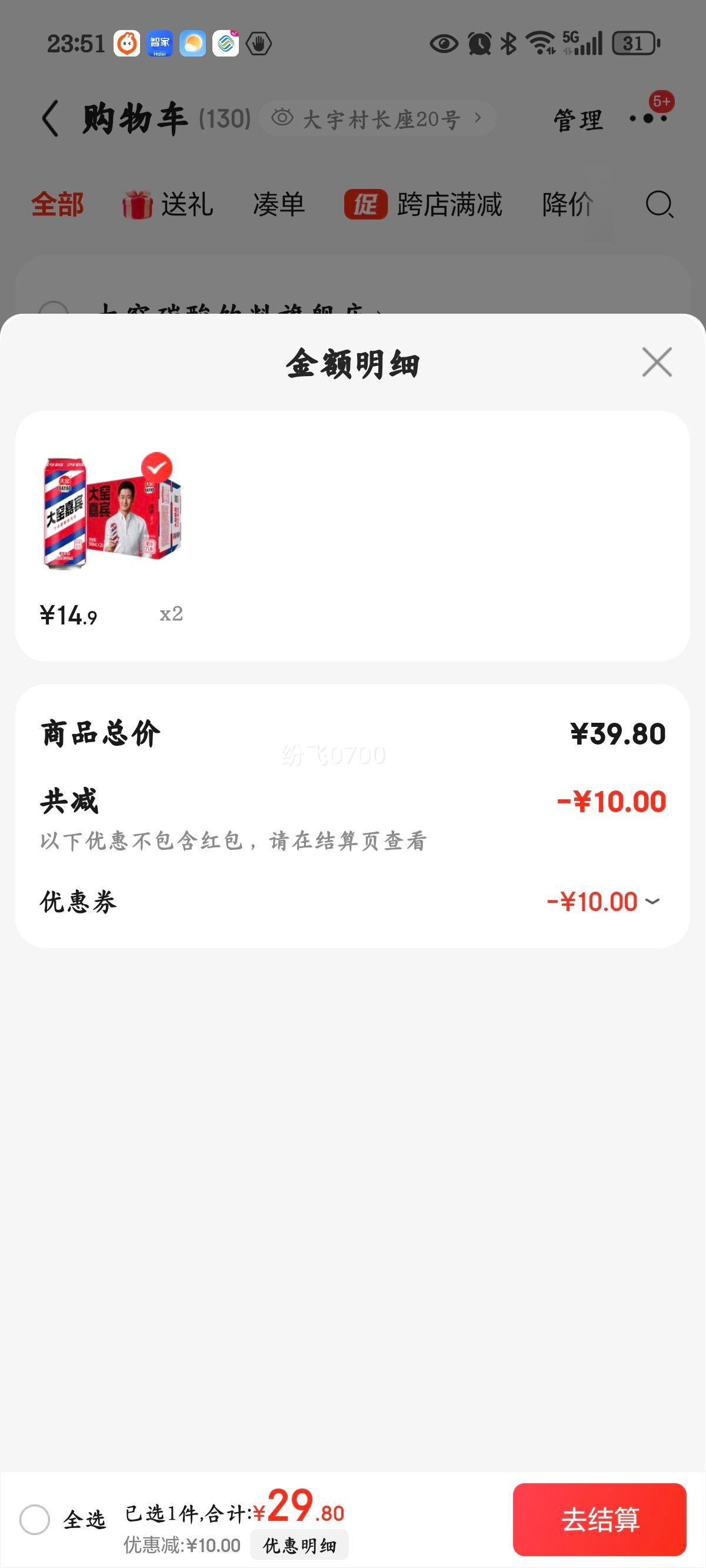
Task: Toggle the 全选 checkbox
Action: (35, 1519)
